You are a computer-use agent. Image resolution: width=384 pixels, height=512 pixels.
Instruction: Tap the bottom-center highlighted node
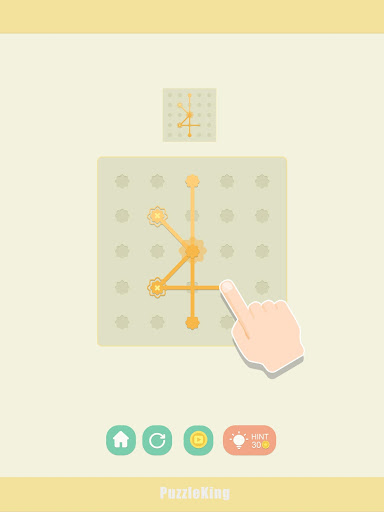tap(192, 323)
